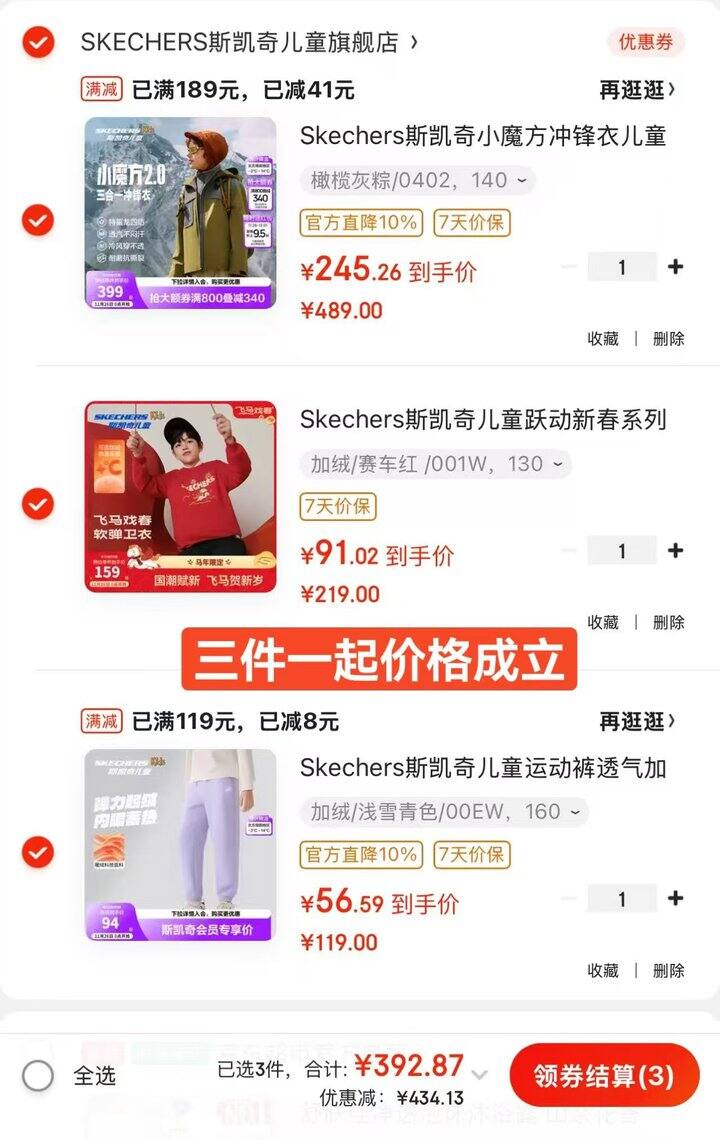
Task: Deselect the 小魔方冲锋衣 item checkbox
Action: click(x=38, y=220)
